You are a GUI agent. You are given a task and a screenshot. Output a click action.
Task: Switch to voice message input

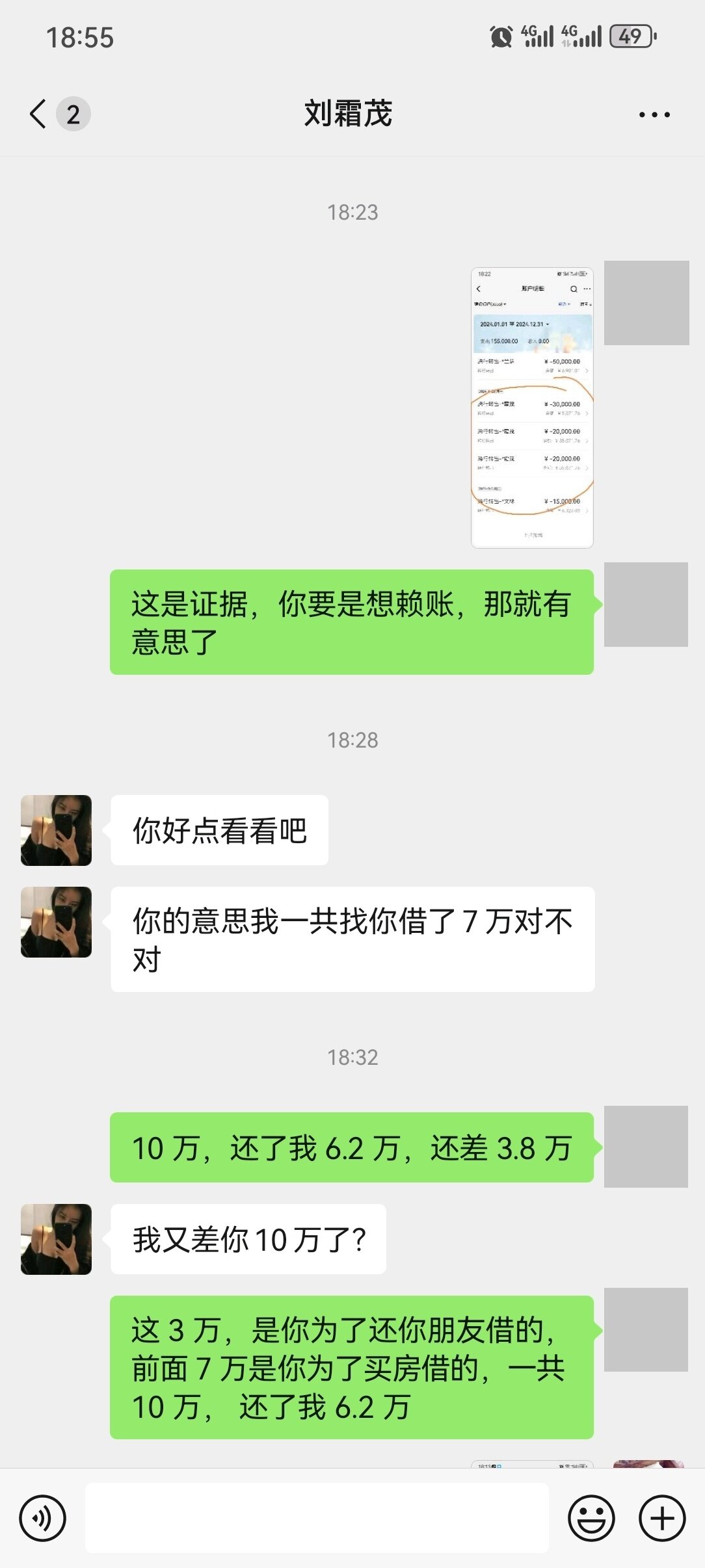click(x=42, y=1518)
